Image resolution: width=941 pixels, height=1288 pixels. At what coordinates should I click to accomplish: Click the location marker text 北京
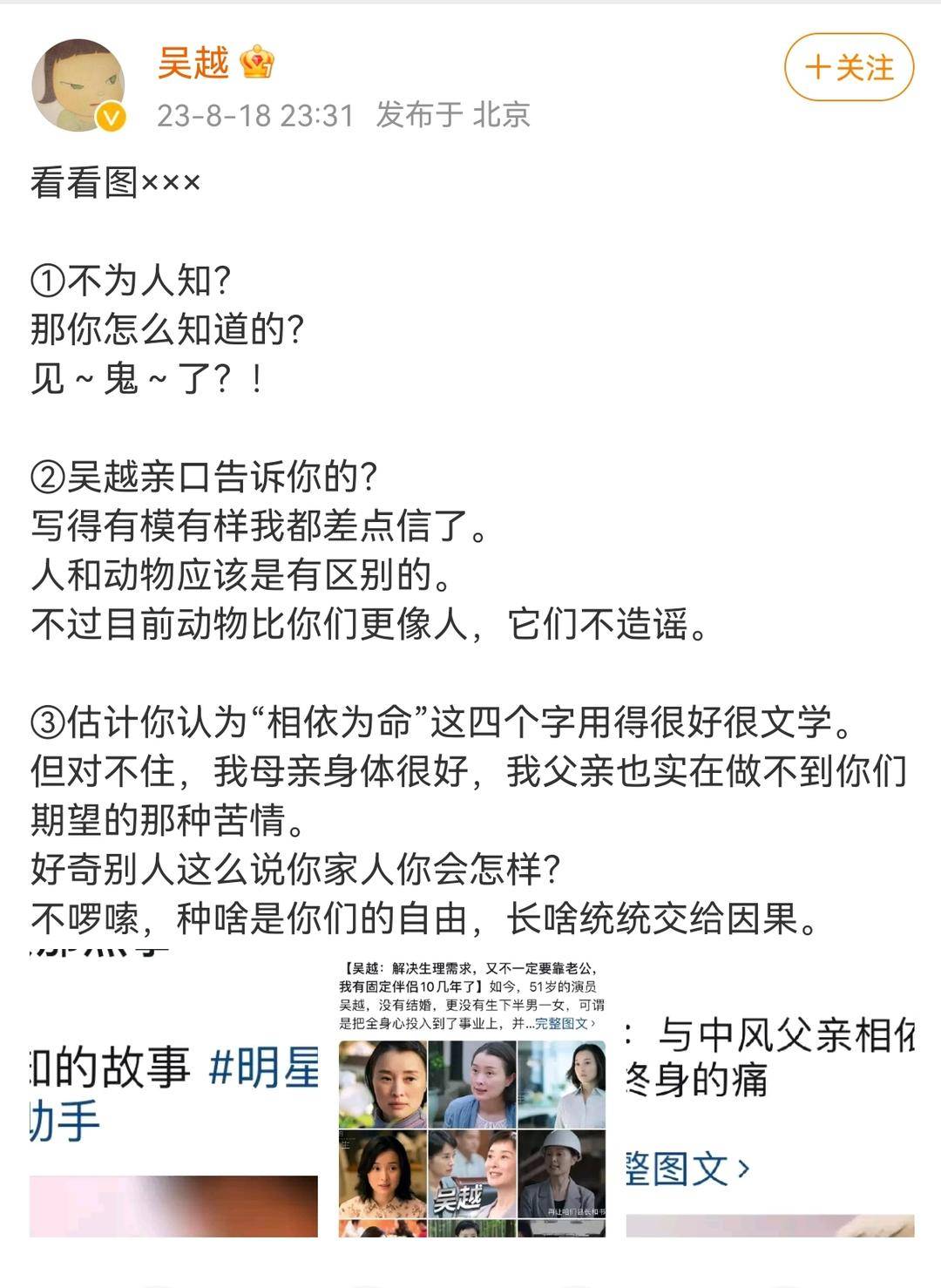(x=504, y=113)
